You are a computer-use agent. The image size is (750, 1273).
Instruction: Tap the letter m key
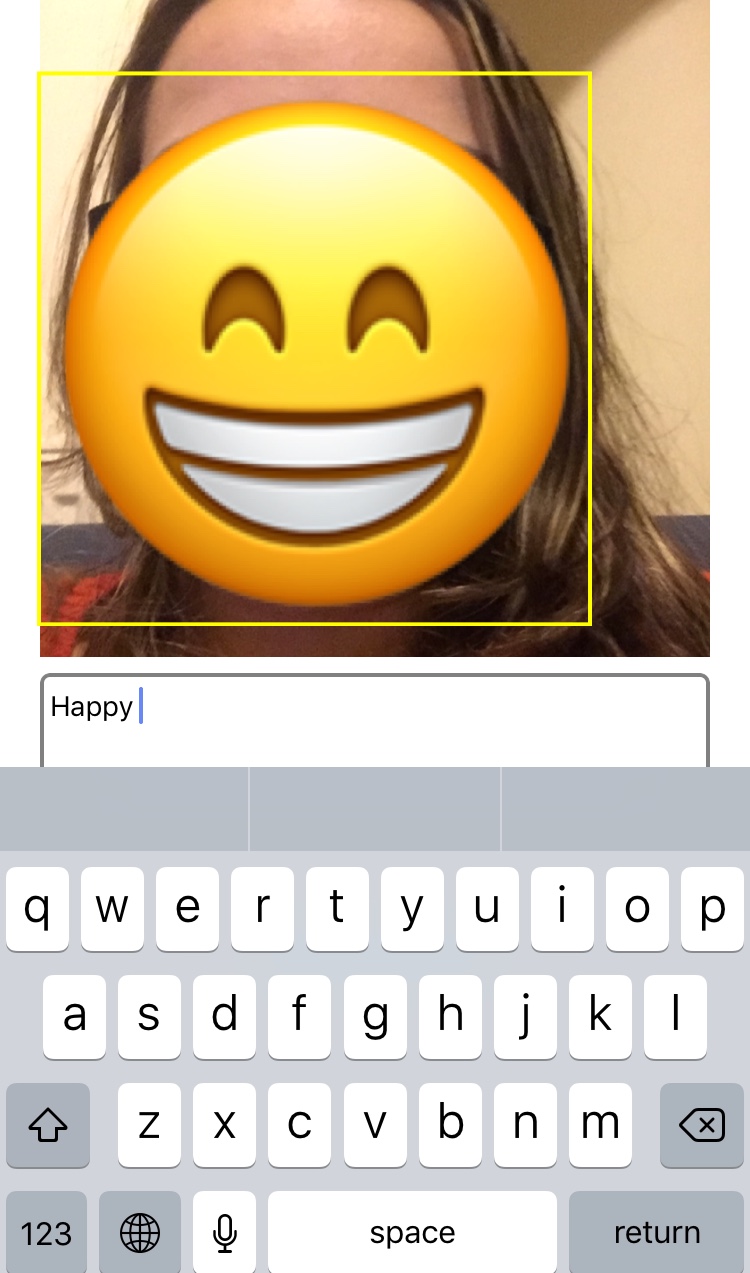click(600, 1125)
